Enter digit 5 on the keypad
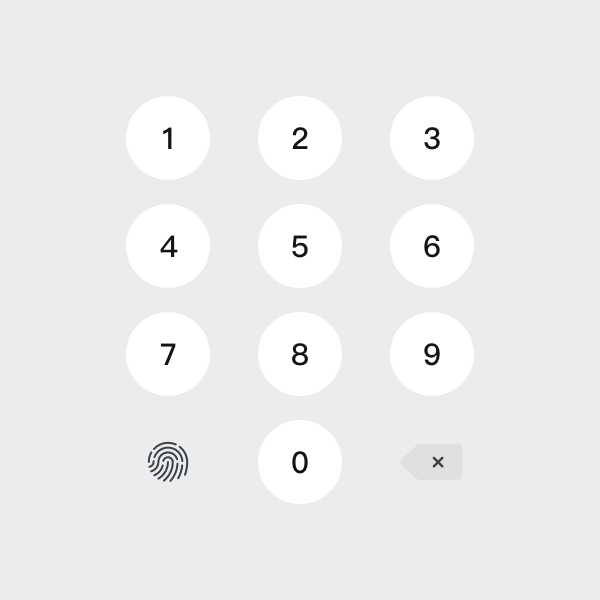The width and height of the screenshot is (600, 600). click(x=300, y=246)
